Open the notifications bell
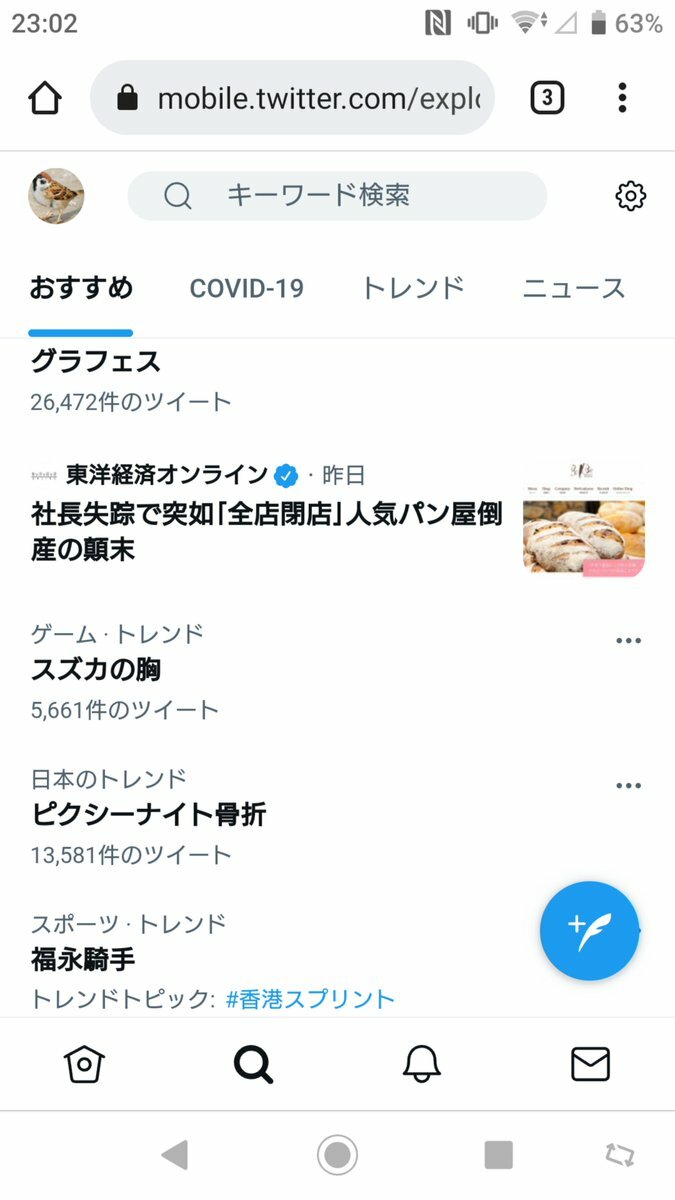675x1200 pixels. click(x=422, y=1065)
